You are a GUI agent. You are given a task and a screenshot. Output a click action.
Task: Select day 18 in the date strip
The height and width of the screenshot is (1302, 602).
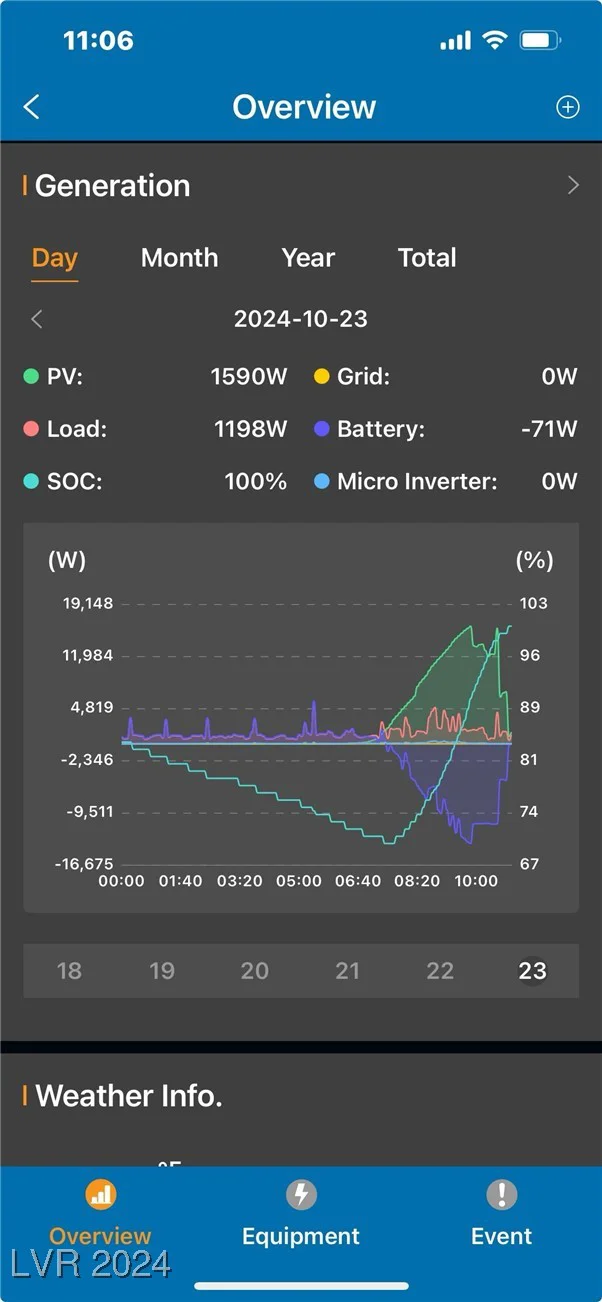click(x=69, y=971)
